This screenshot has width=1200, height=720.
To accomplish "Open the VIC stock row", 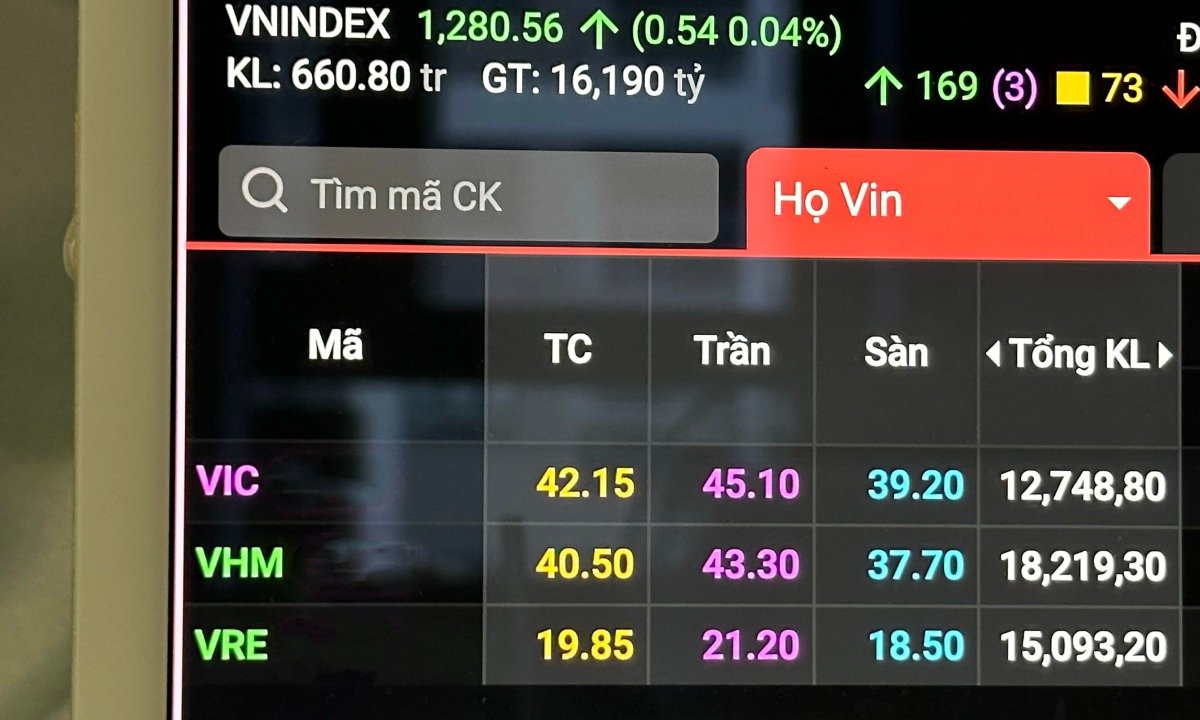I will 229,482.
